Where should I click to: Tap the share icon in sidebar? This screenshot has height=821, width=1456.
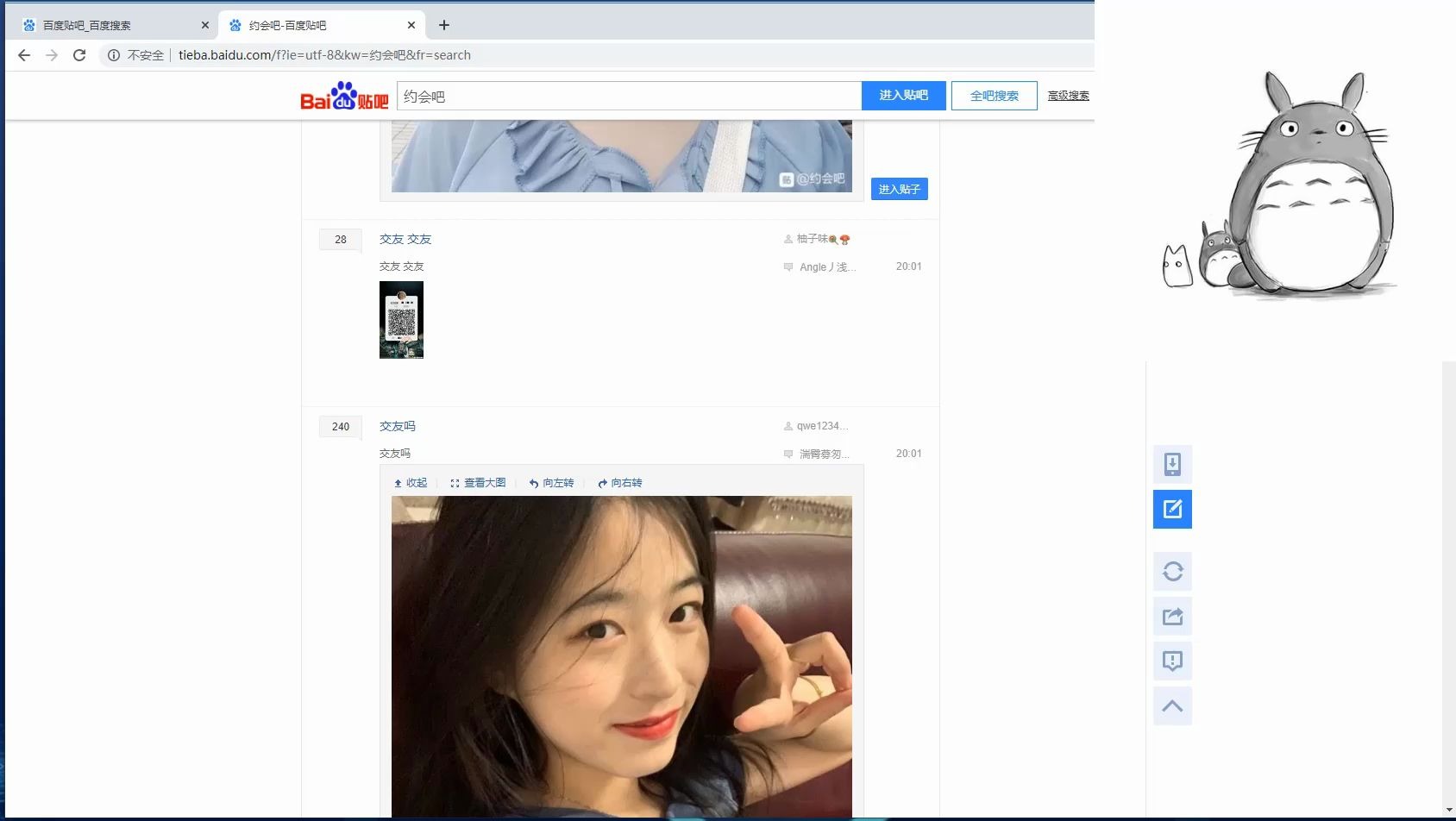[x=1172, y=616]
